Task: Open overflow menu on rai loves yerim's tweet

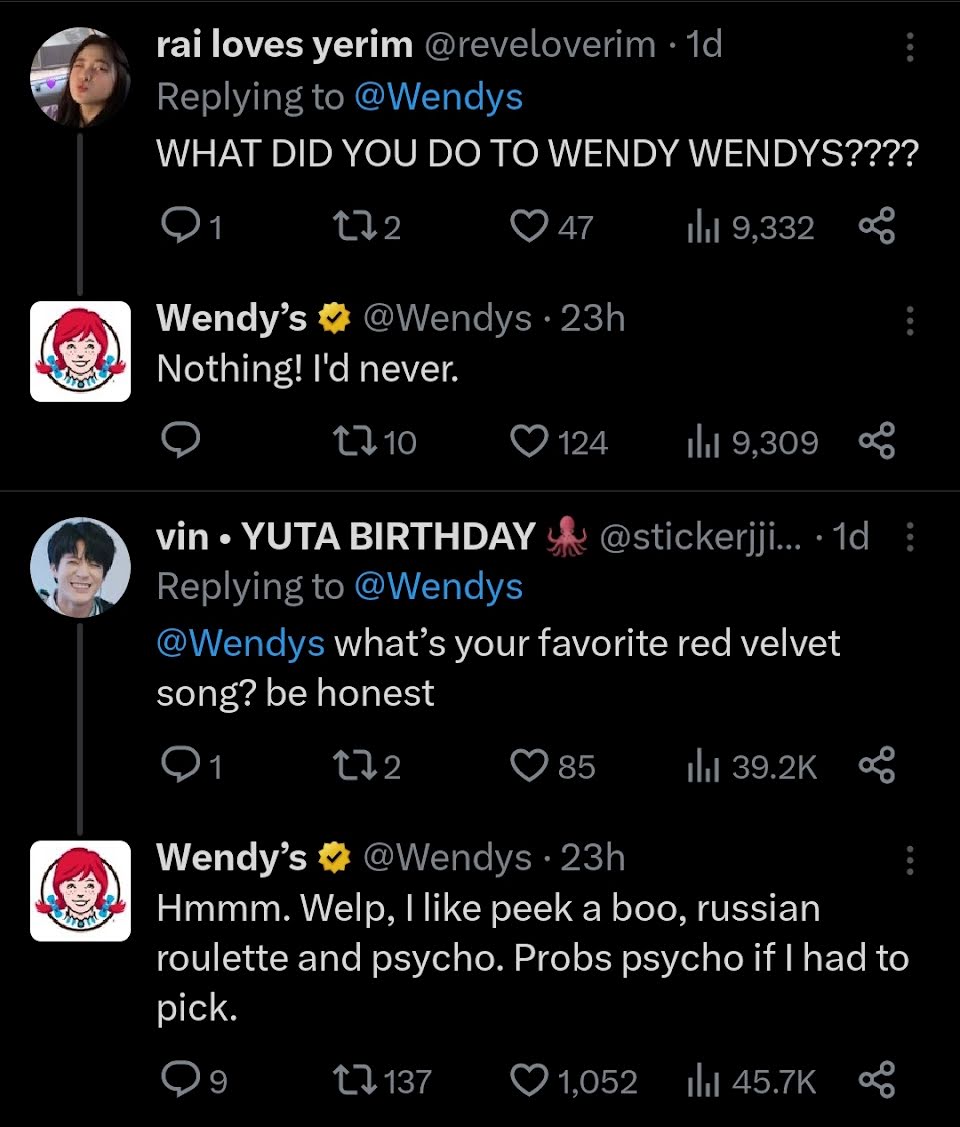Action: point(909,46)
